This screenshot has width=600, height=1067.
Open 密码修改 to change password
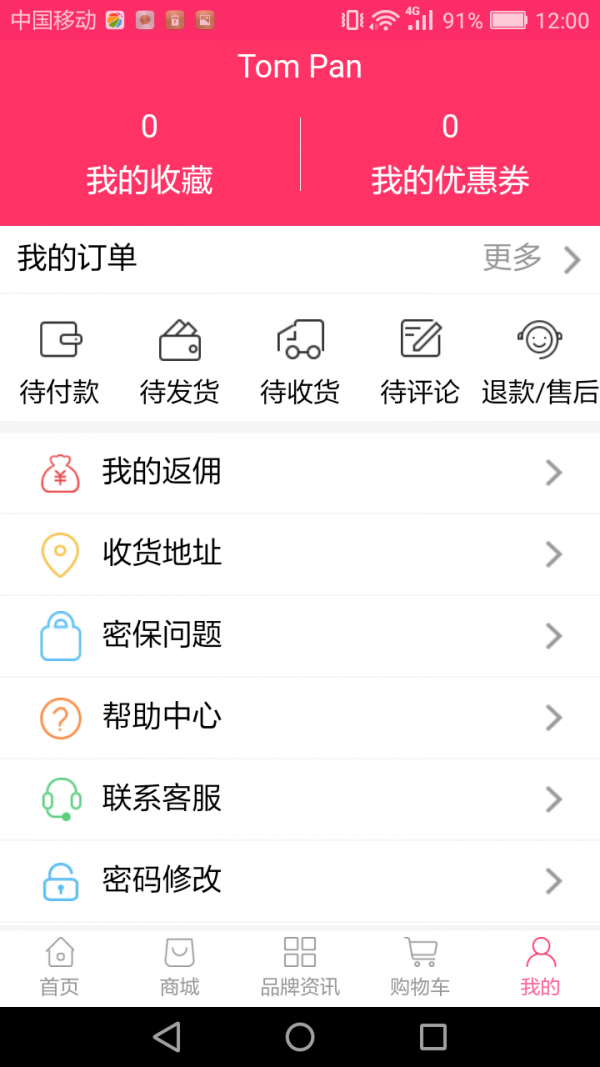coord(300,881)
